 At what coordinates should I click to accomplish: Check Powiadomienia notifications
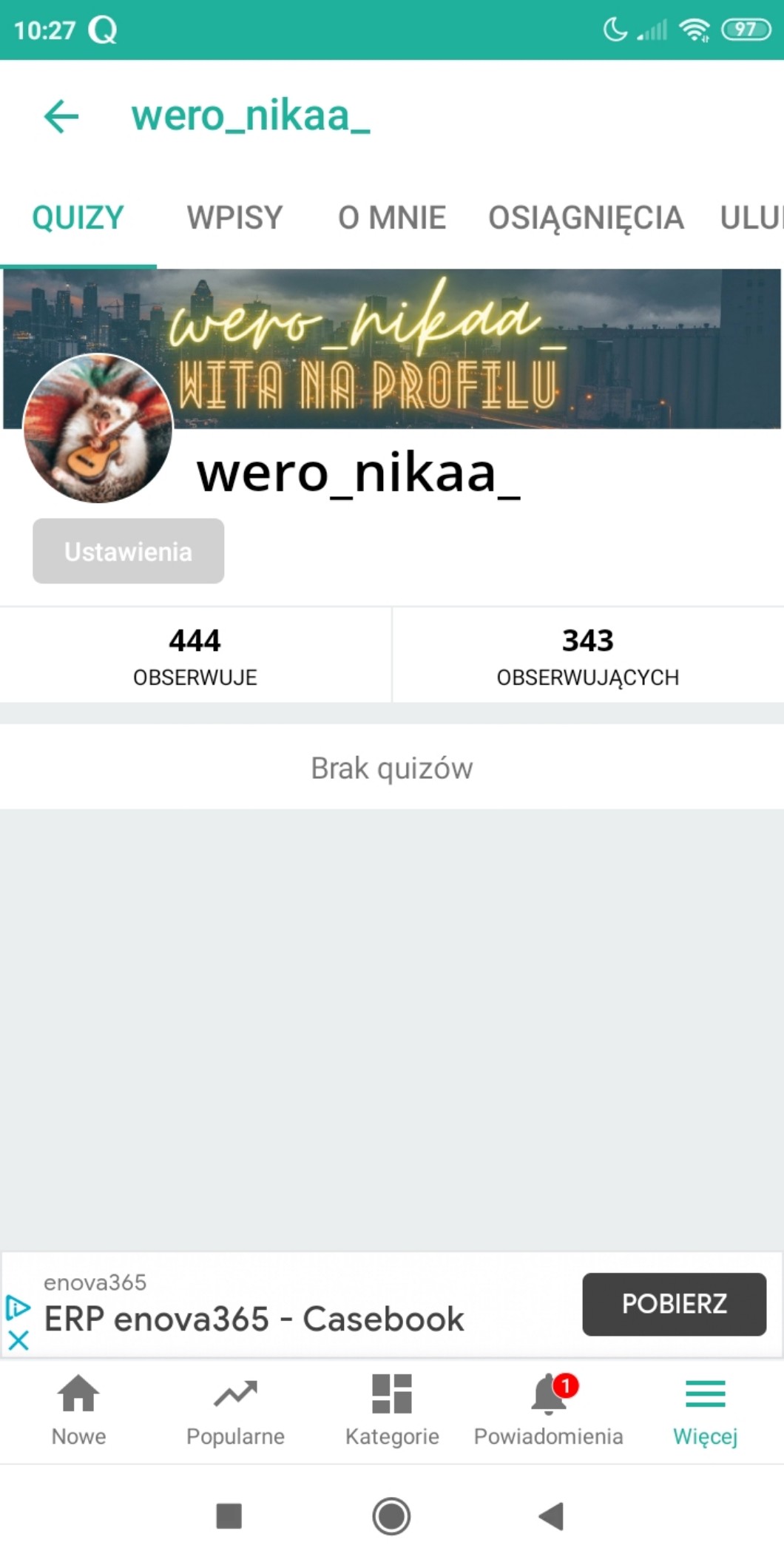pos(549,1410)
